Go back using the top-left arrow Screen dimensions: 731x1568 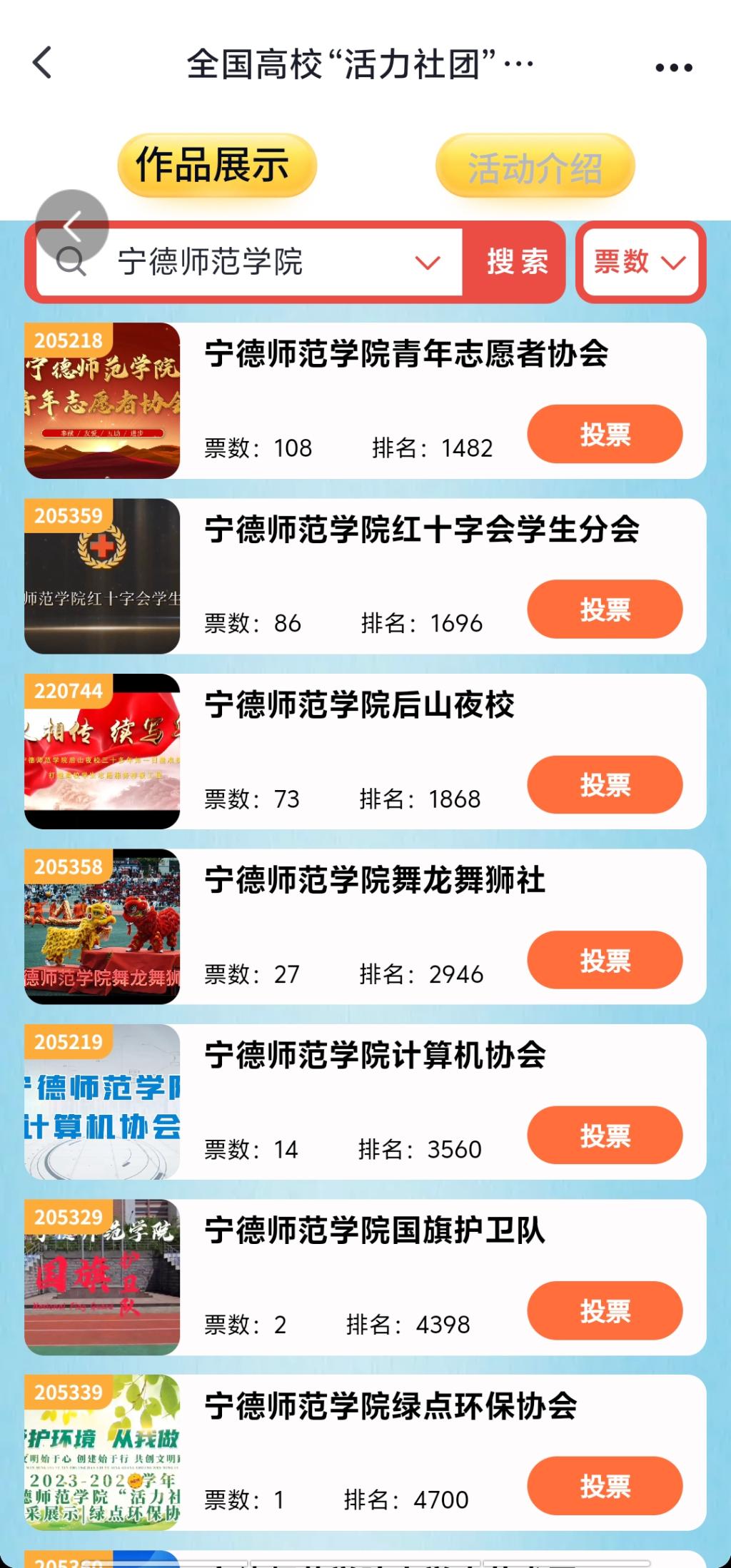coord(43,63)
